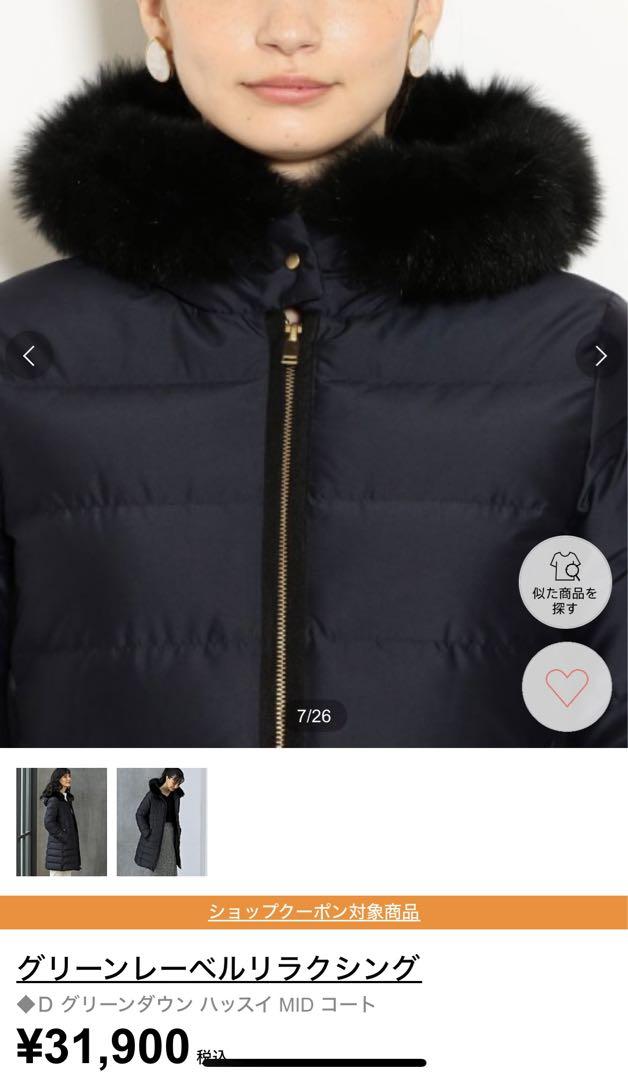Open the thumbnail of the model wearing a gray skirt
Viewport: 628px width, 1080px height.
[x=162, y=822]
